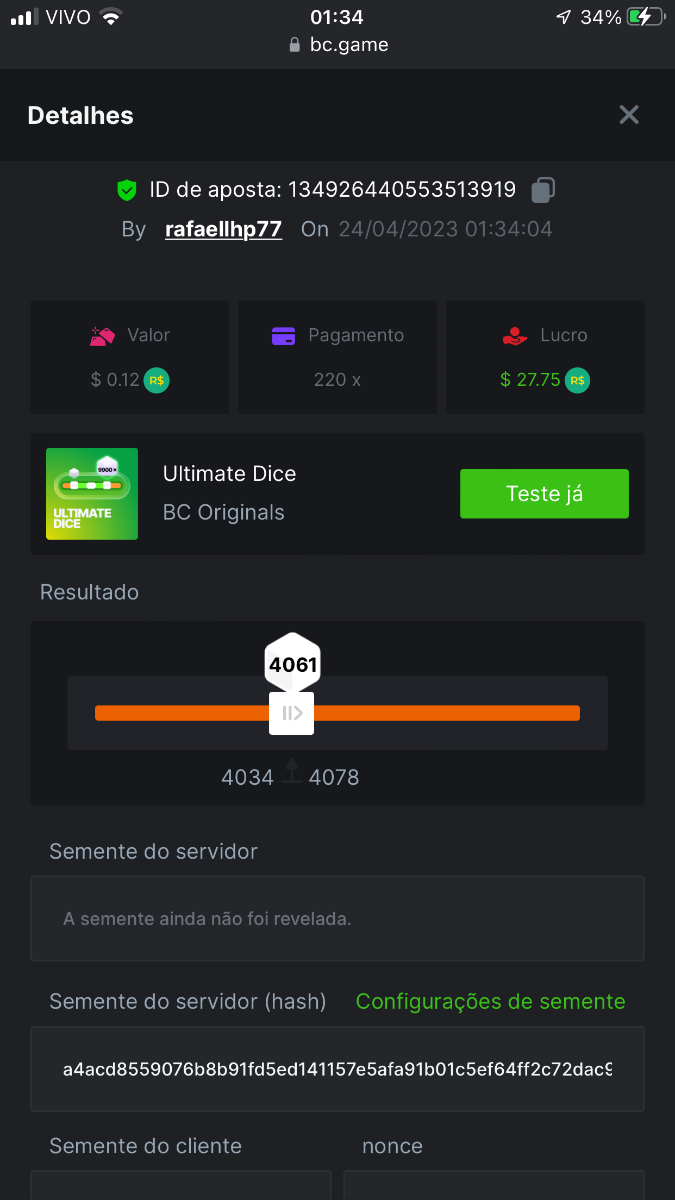Screen dimensions: 675x1200
Task: Open Configurações de semente
Action: tap(490, 1001)
